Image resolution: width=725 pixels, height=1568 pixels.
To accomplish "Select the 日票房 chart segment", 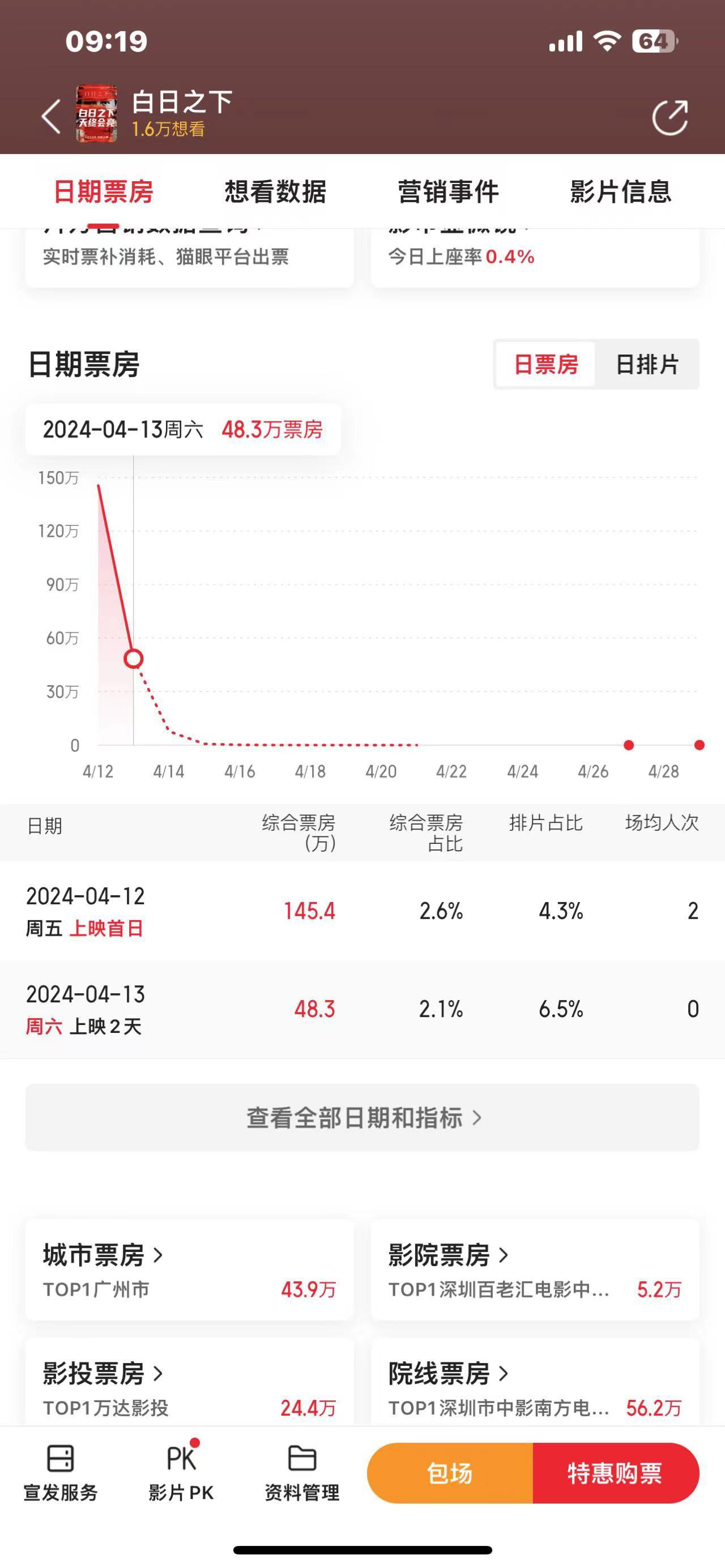I will click(x=545, y=365).
